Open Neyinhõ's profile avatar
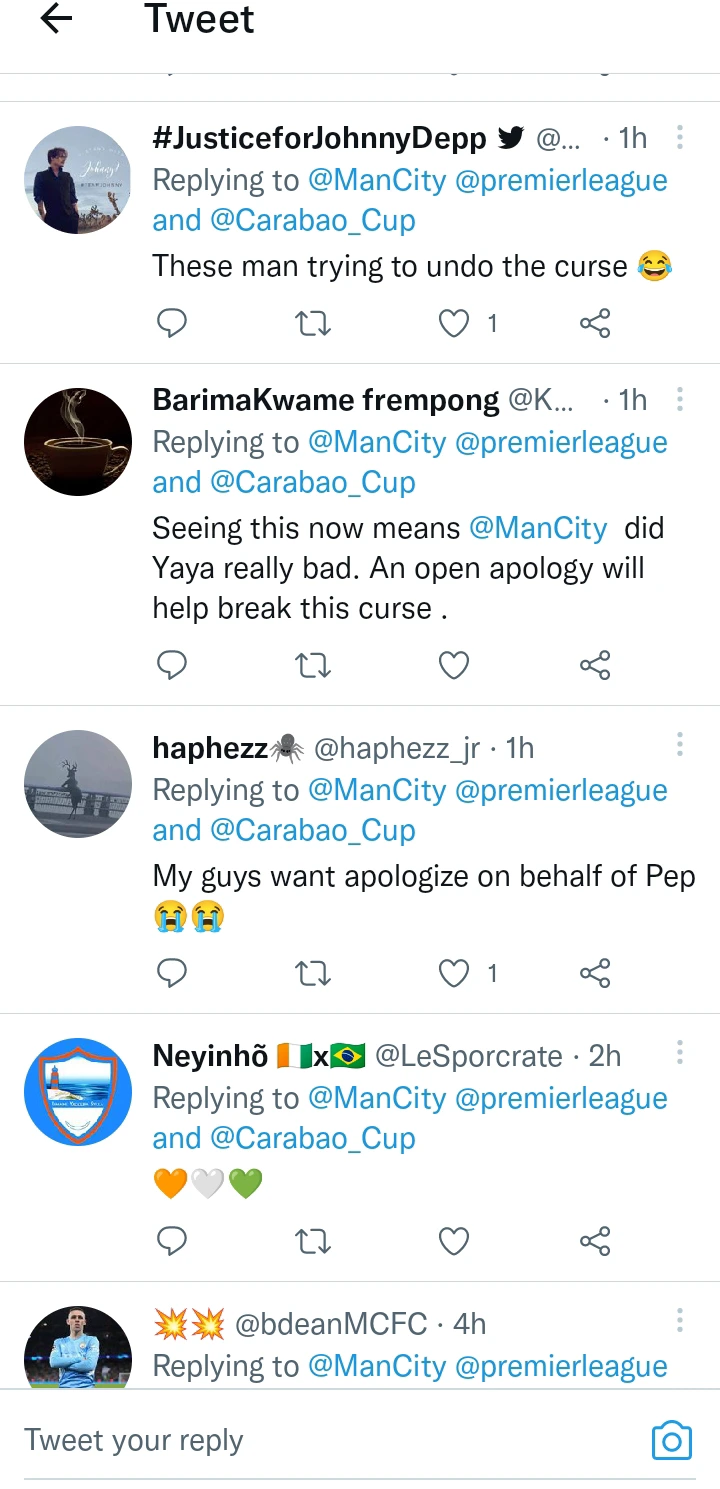This screenshot has width=720, height=1489. pyautogui.click(x=78, y=1092)
